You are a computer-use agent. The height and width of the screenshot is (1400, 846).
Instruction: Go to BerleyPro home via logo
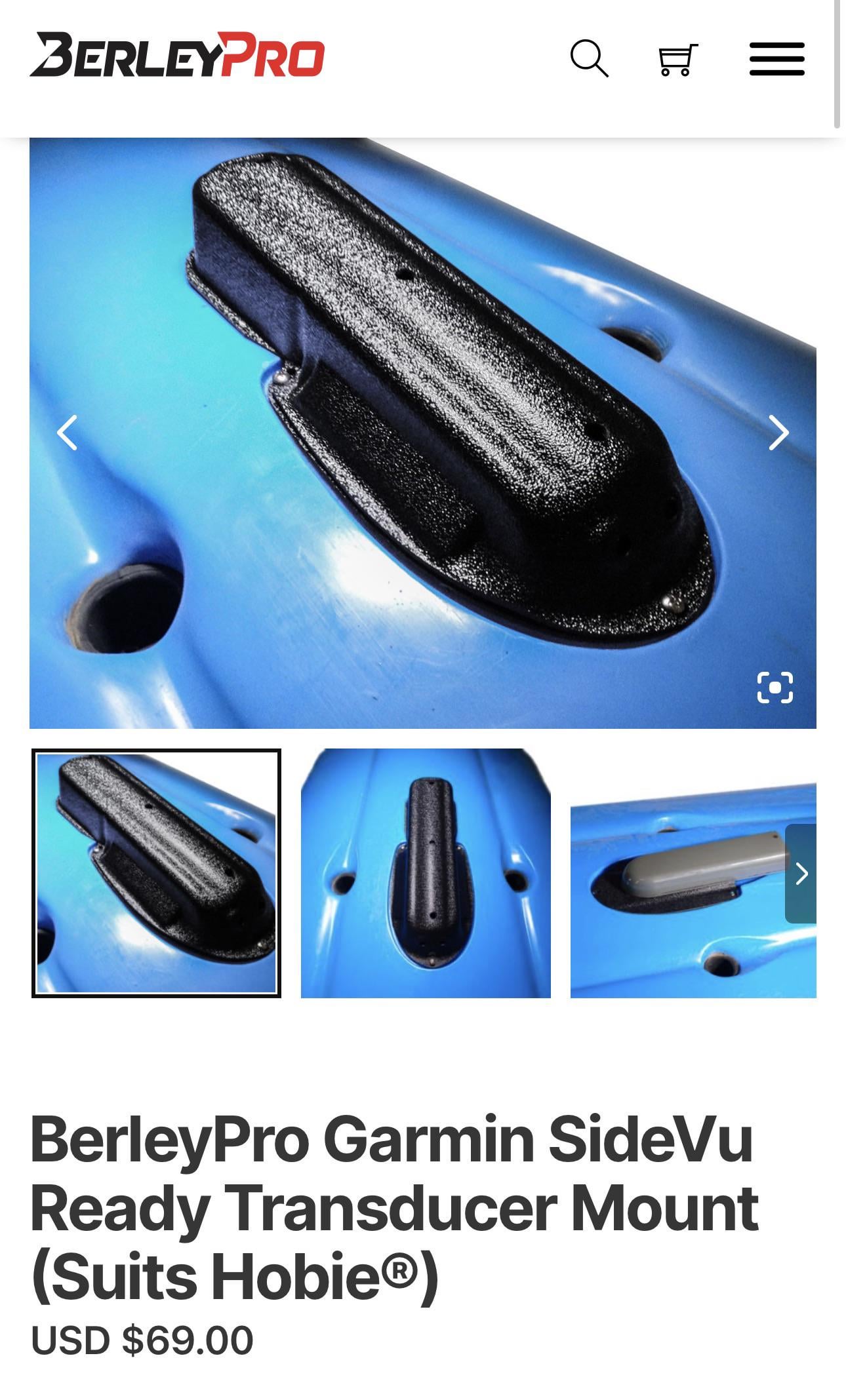pyautogui.click(x=177, y=55)
